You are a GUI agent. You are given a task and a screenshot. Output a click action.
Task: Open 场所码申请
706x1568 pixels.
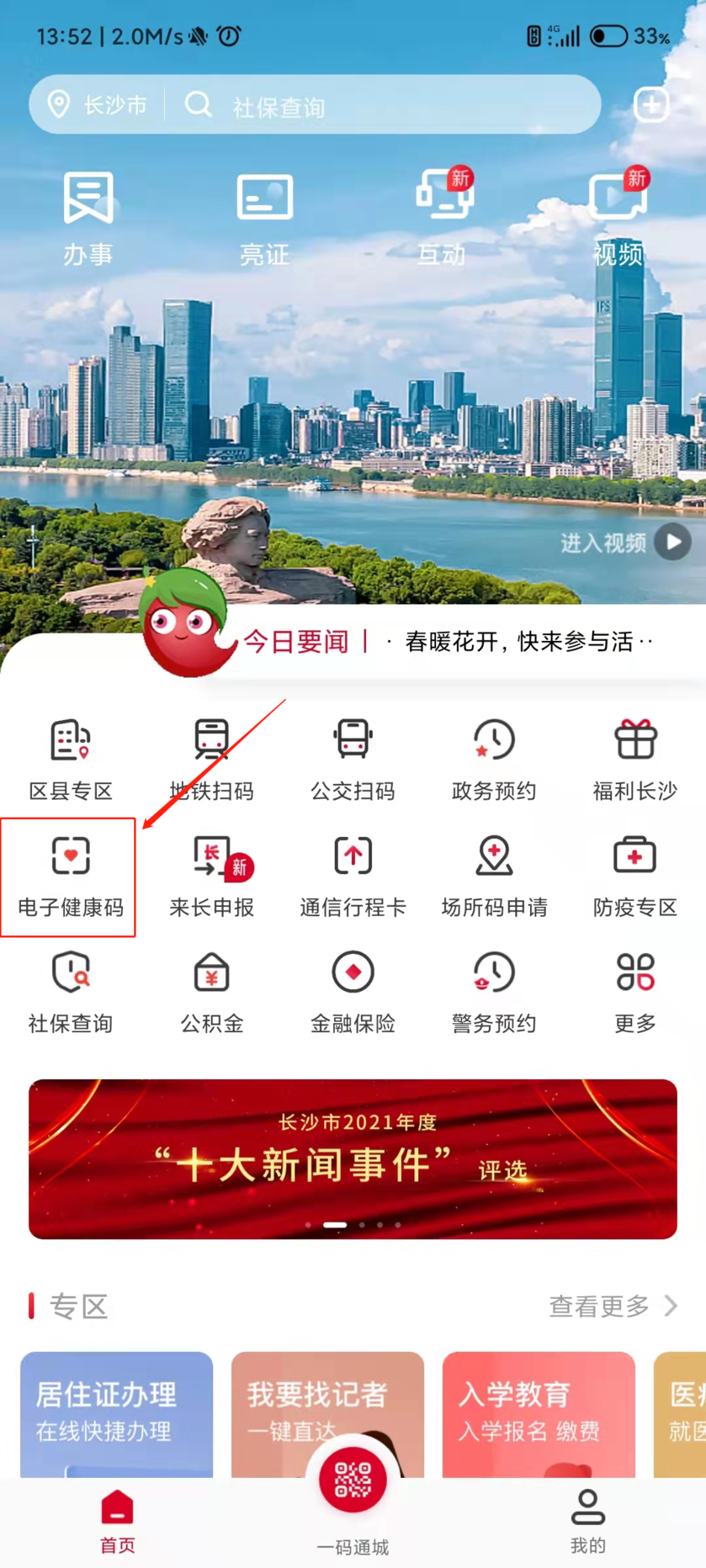[x=494, y=877]
